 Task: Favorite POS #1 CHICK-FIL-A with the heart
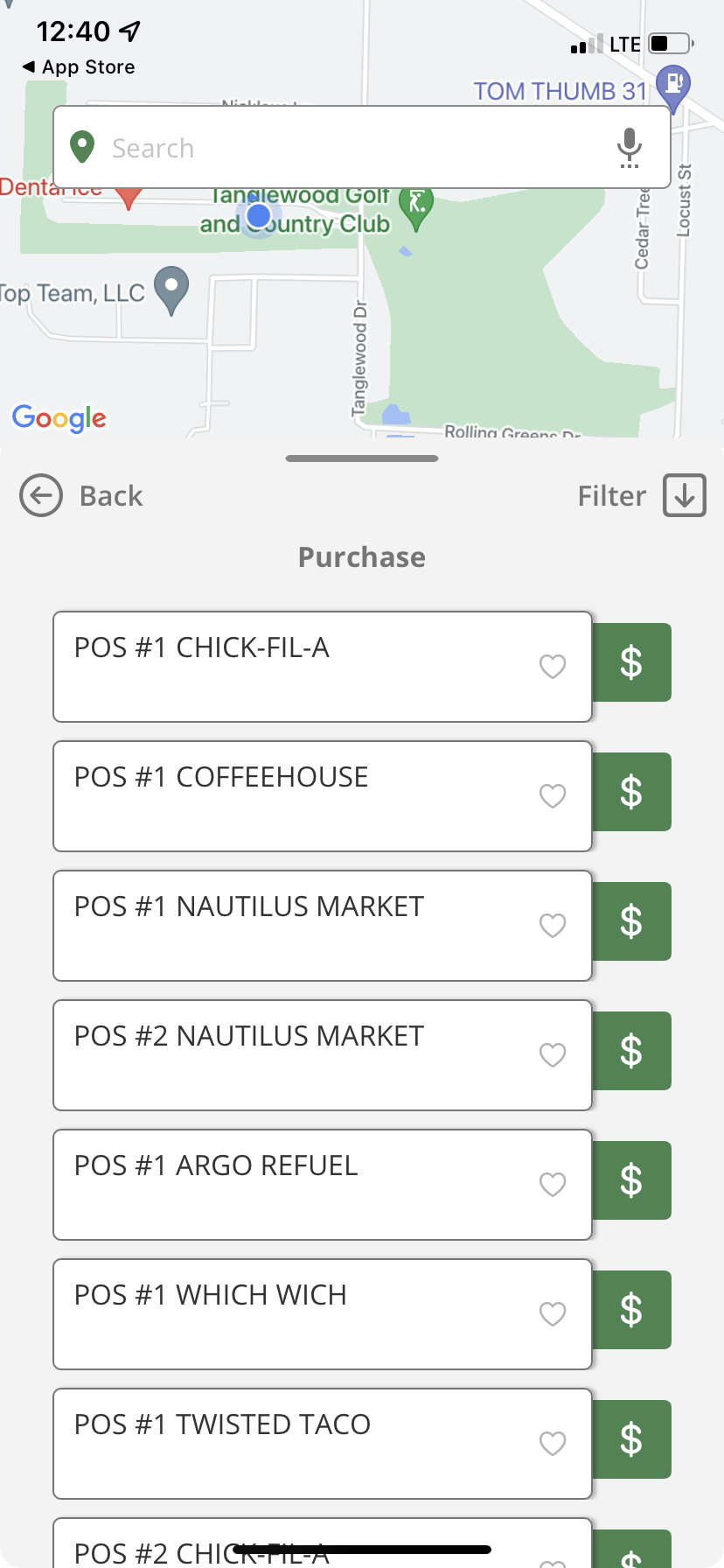(x=553, y=667)
